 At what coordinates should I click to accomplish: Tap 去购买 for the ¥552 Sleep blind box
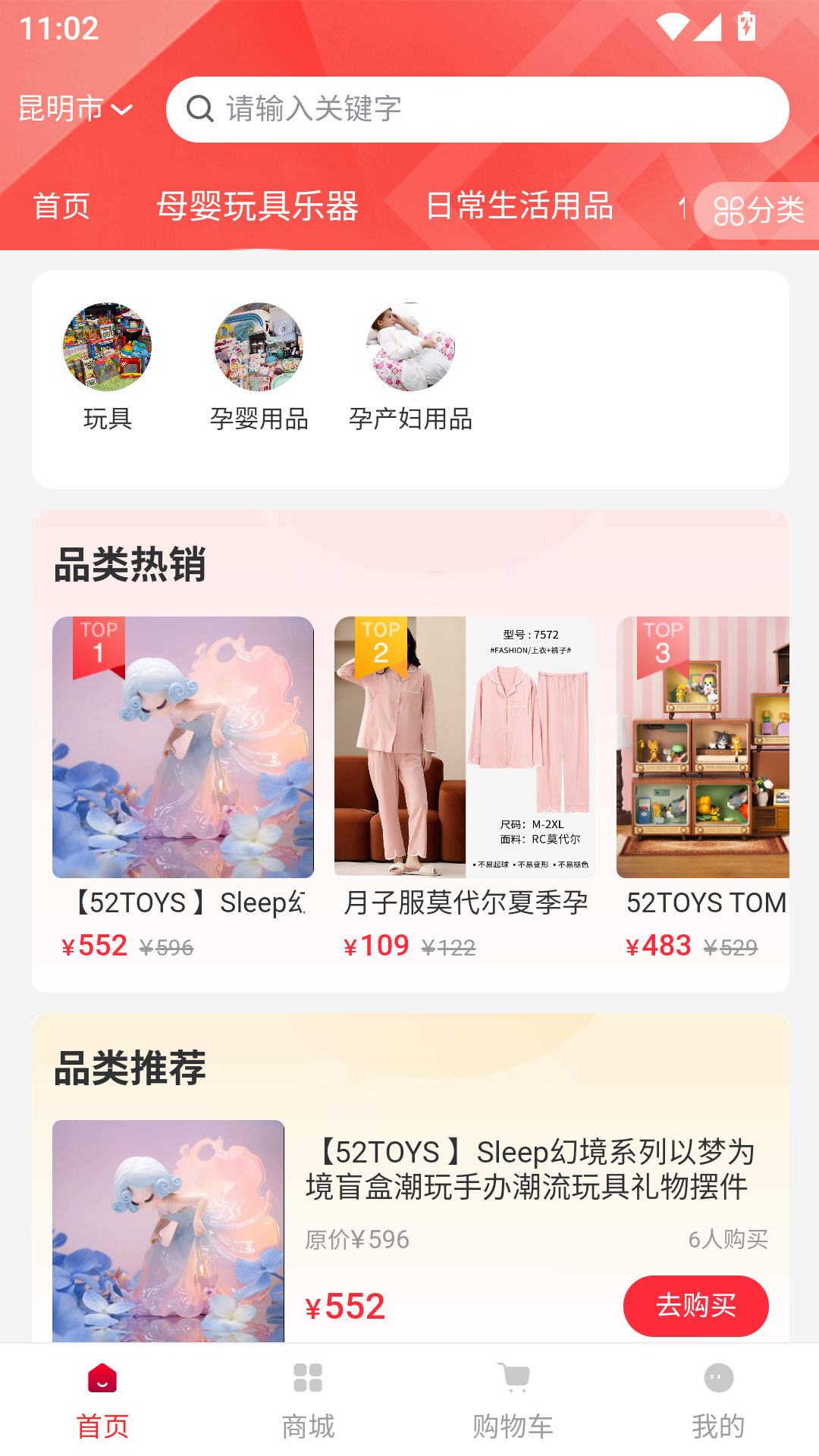tap(695, 1306)
